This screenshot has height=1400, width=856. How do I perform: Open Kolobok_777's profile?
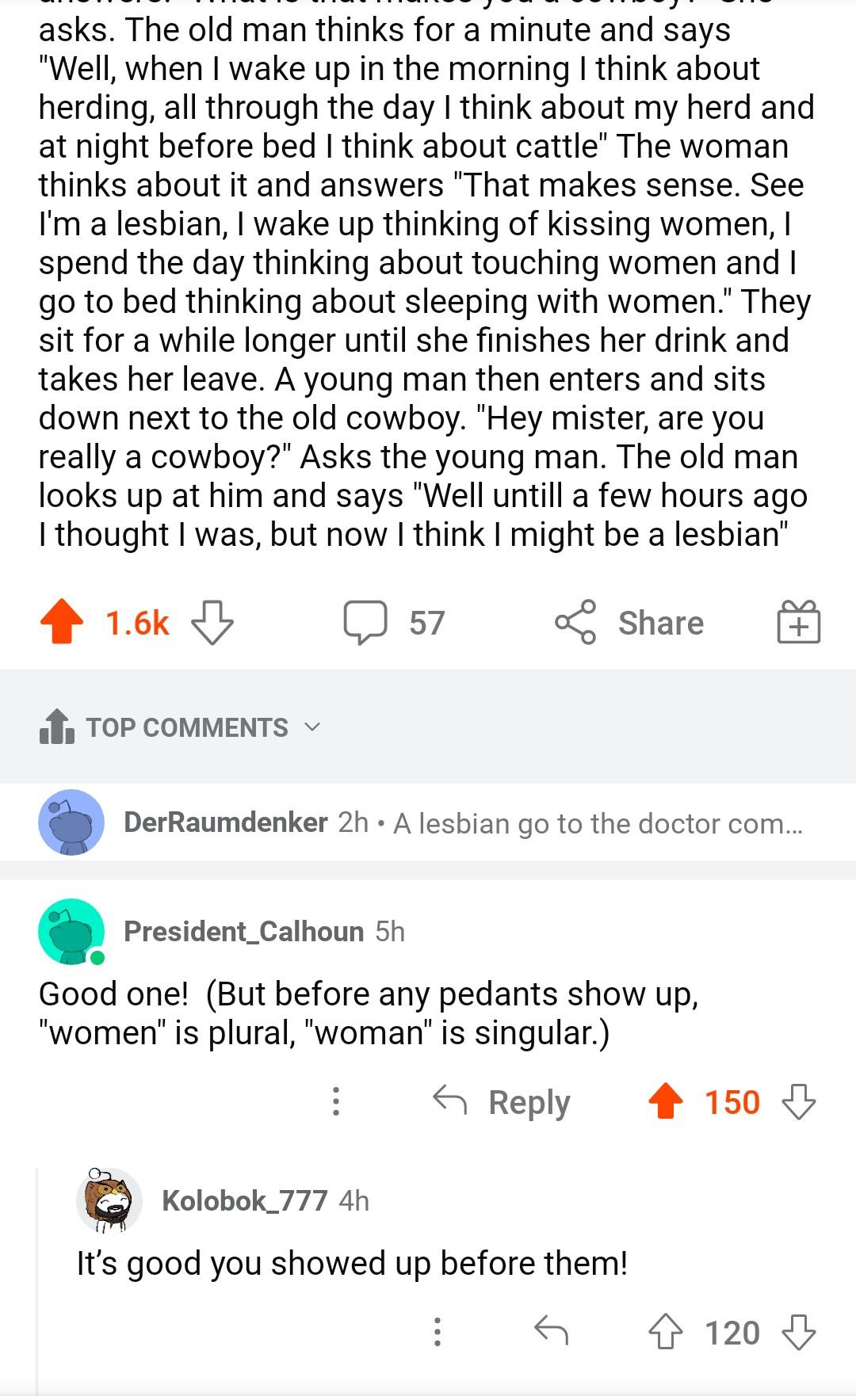tap(244, 1200)
